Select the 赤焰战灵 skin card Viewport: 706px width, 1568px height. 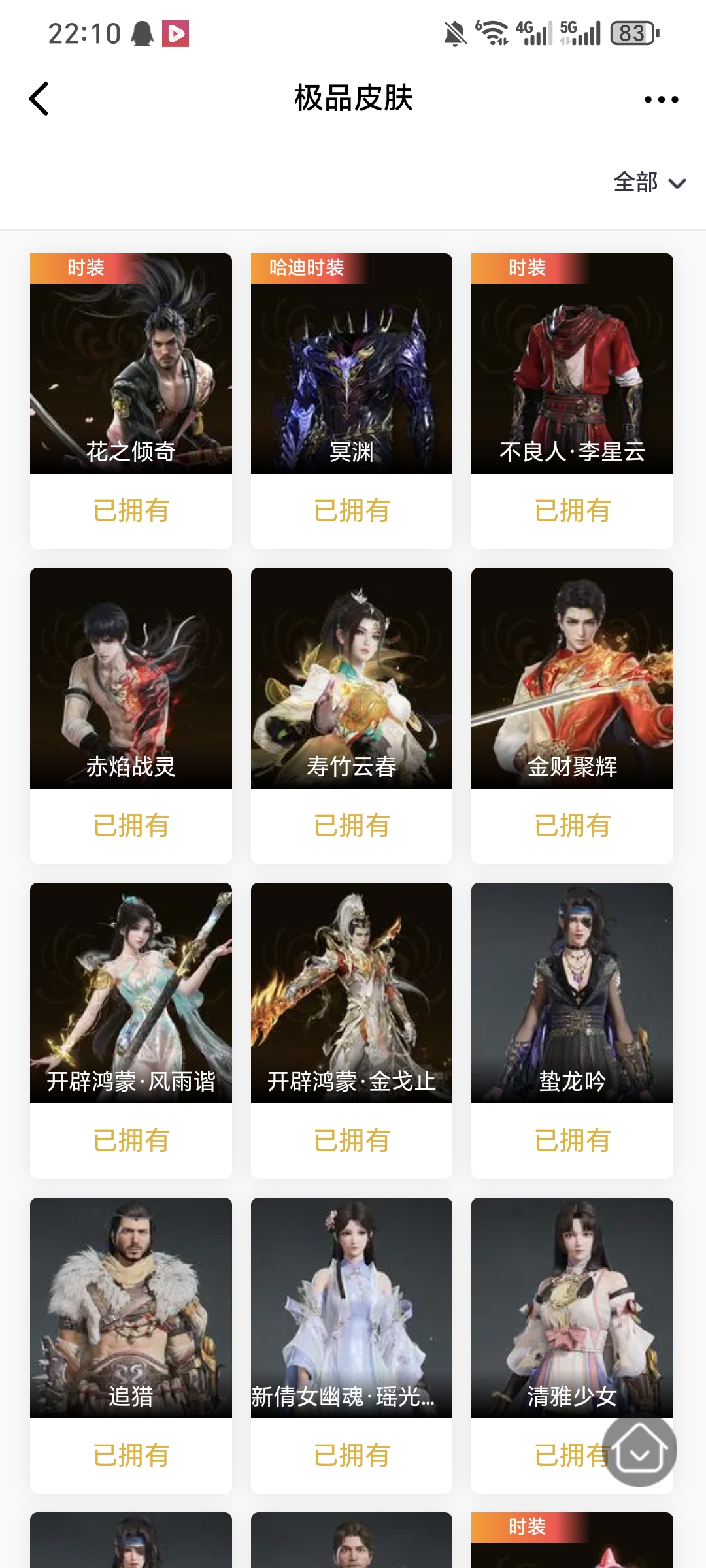pyautogui.click(x=131, y=678)
